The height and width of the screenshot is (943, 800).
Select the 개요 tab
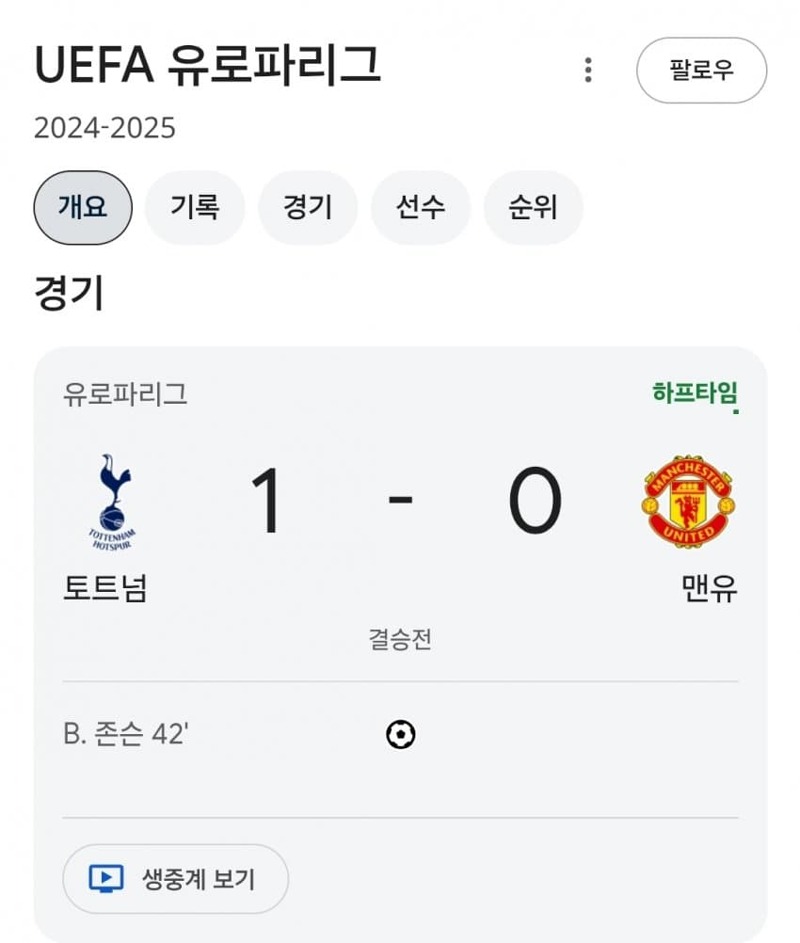coord(82,208)
